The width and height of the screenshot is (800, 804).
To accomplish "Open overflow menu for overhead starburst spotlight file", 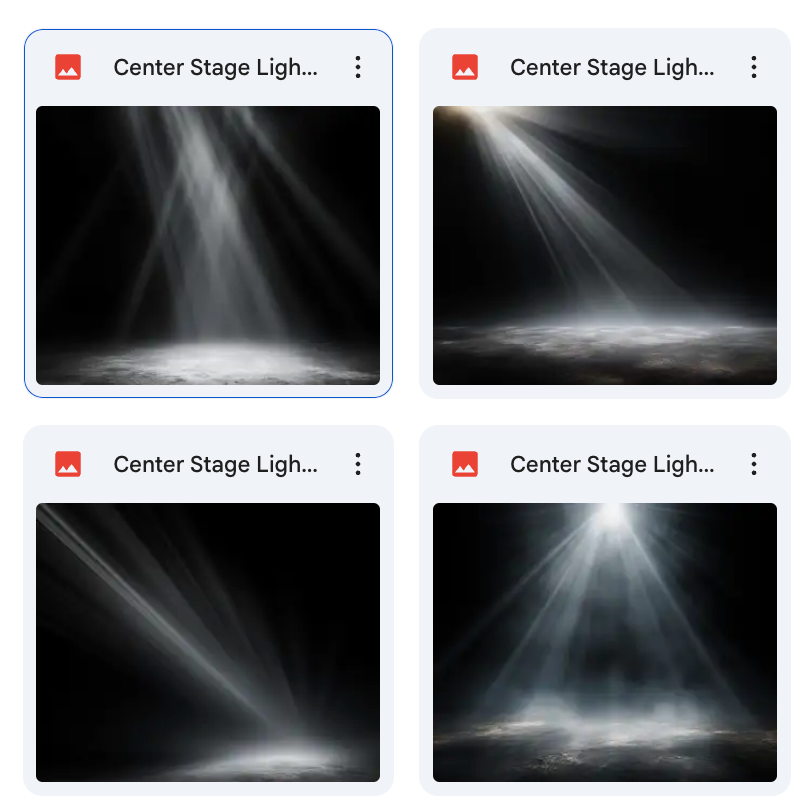I will [x=754, y=464].
